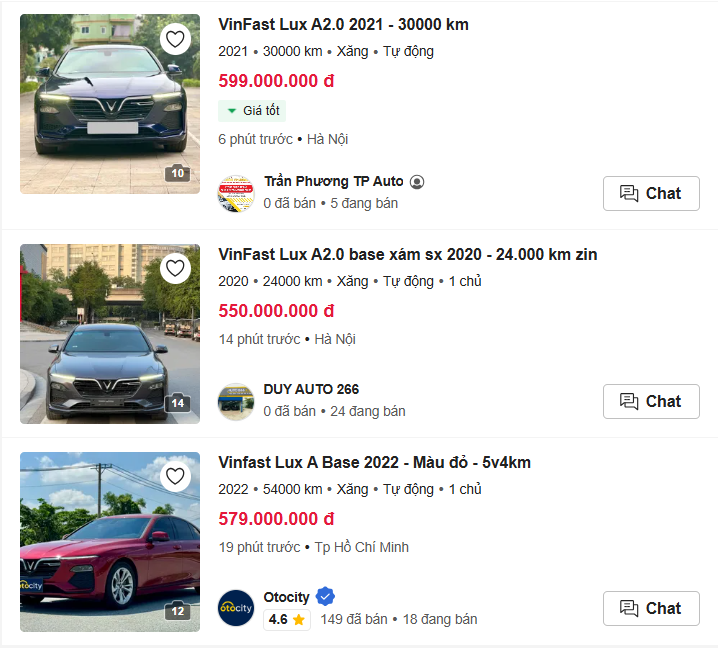Heart the Vinfast Lux A Base 2022 listing
The height and width of the screenshot is (648, 718).
[176, 476]
